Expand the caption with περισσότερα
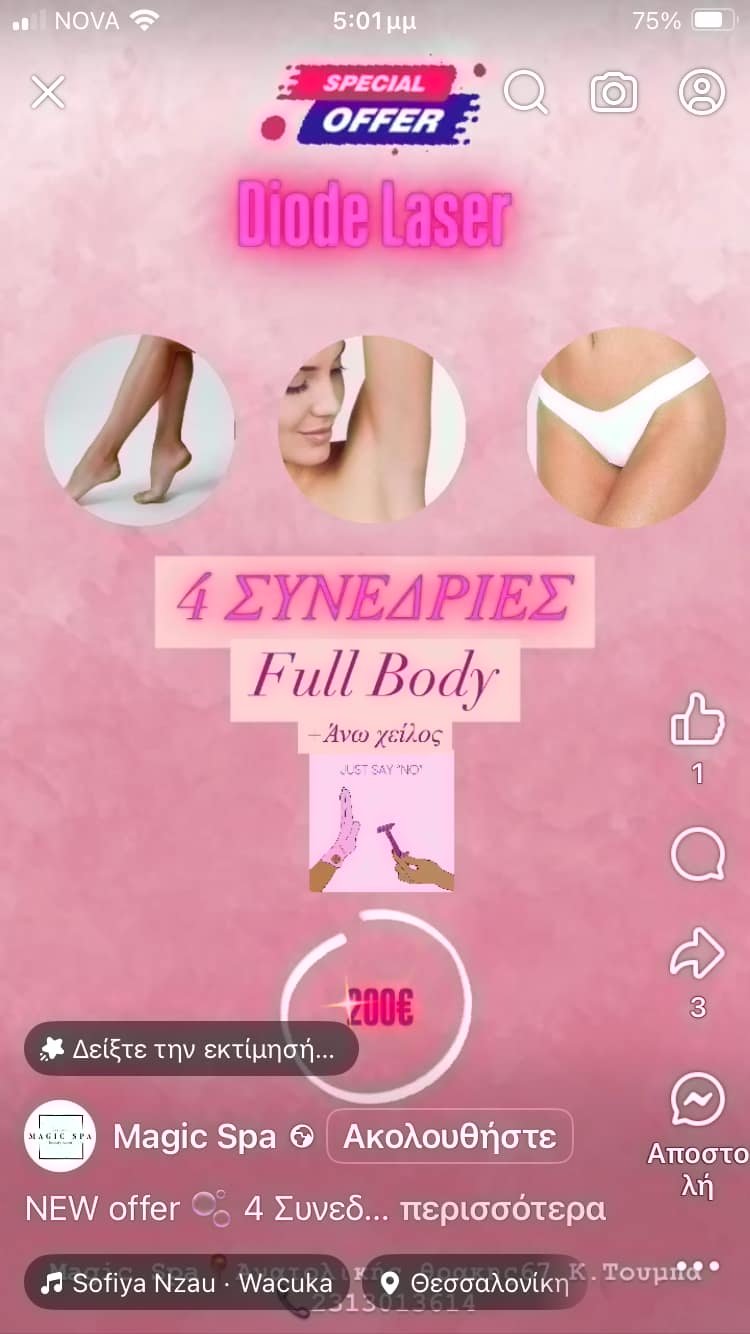The height and width of the screenshot is (1334, 750). click(502, 1209)
